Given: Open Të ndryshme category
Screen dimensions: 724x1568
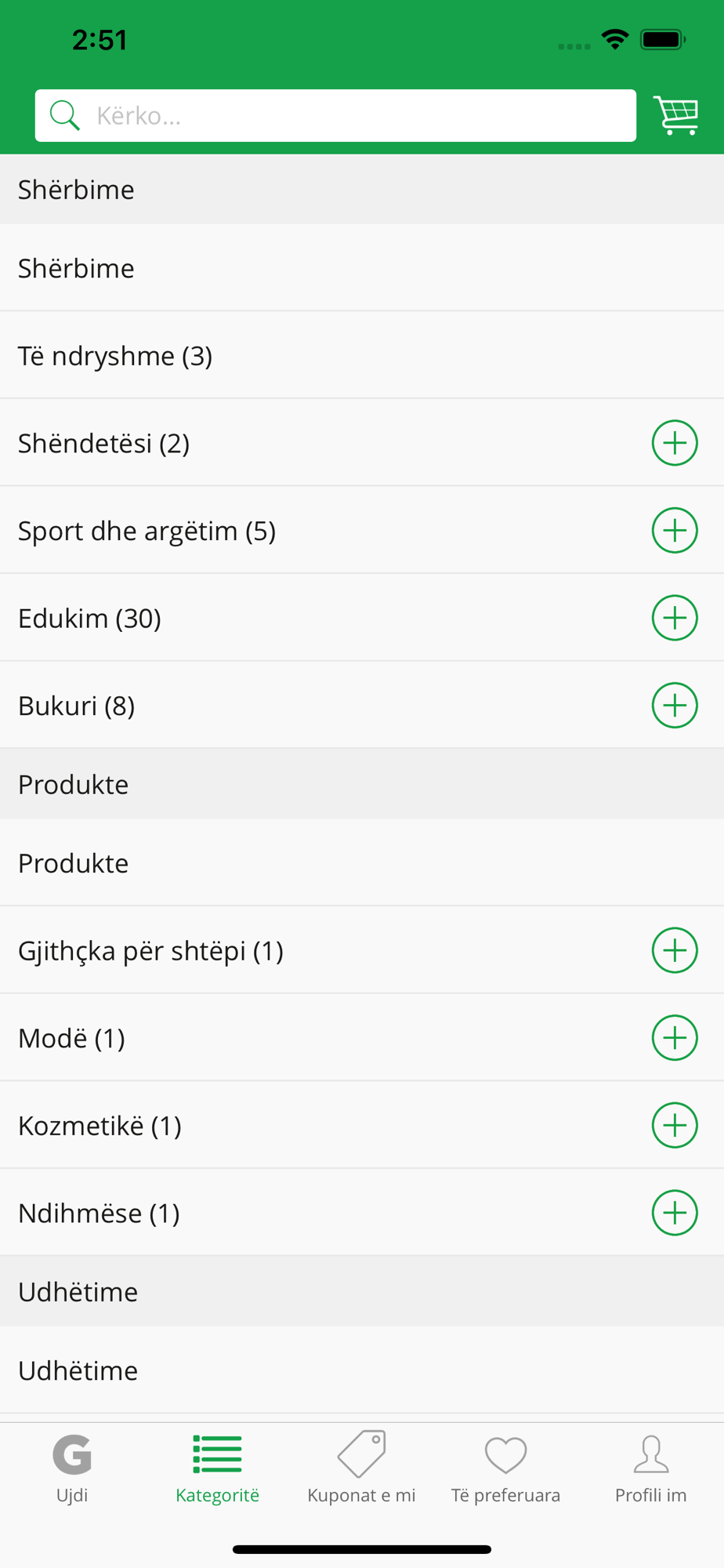Looking at the screenshot, I should click(362, 355).
